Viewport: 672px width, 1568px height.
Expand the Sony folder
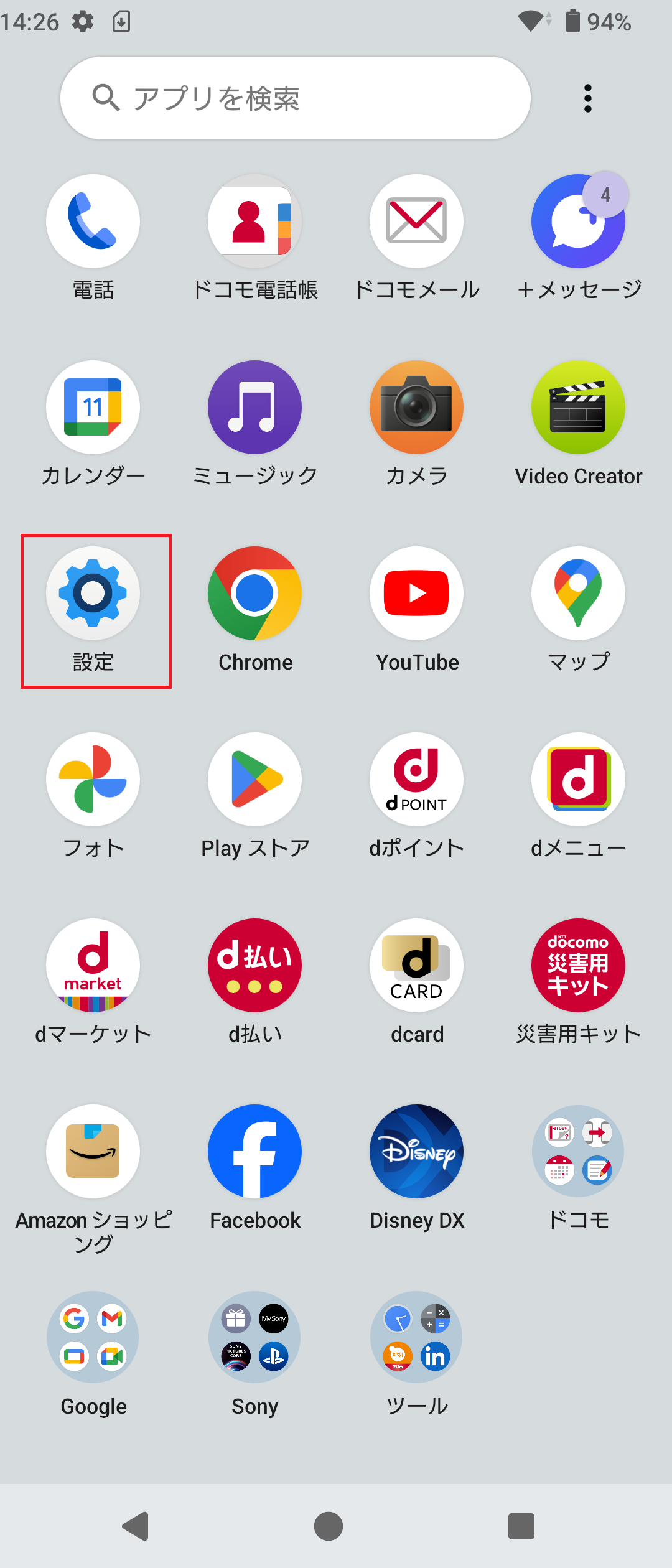pos(254,1338)
